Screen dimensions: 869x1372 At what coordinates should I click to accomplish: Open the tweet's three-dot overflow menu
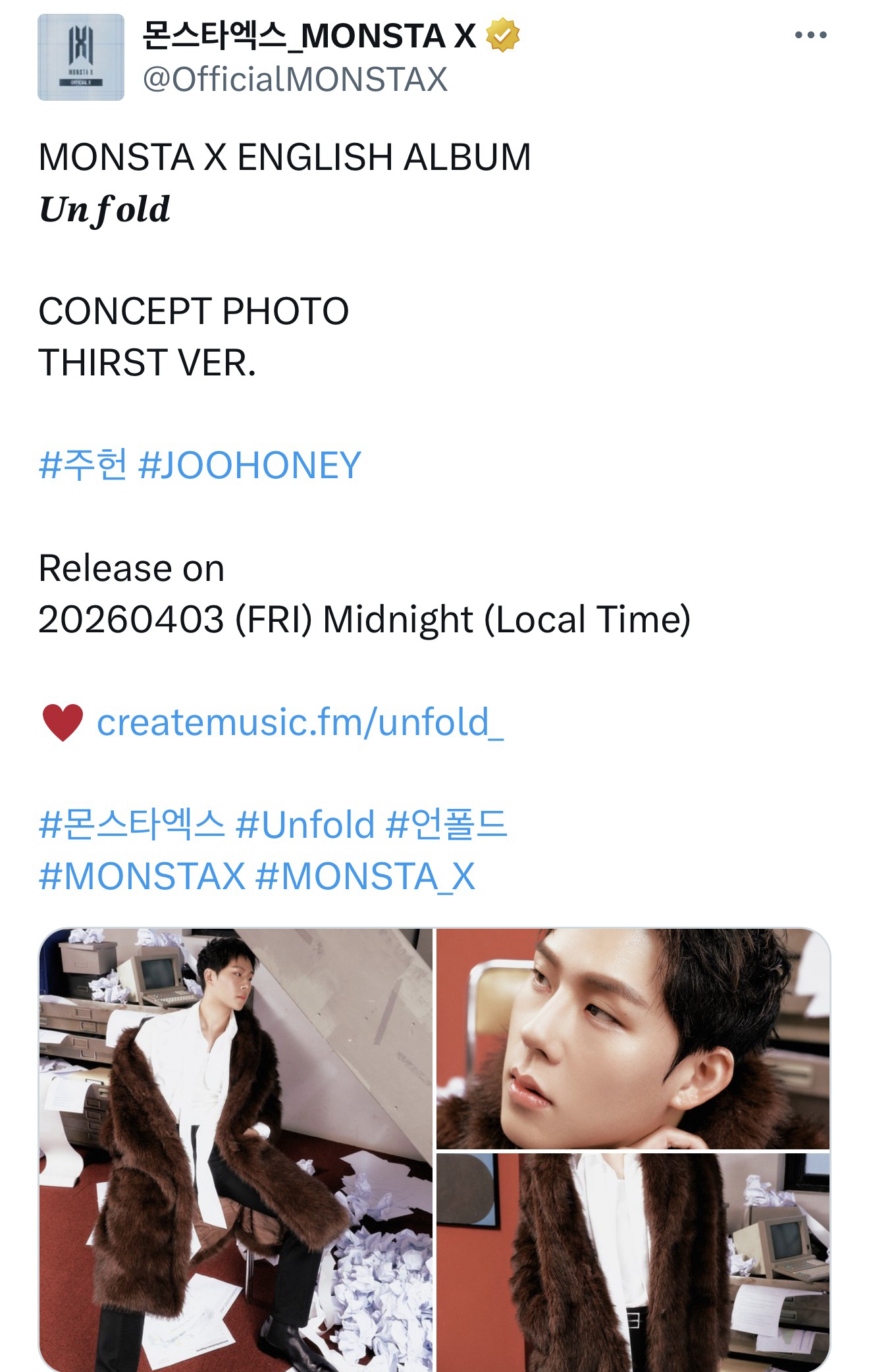tap(810, 36)
